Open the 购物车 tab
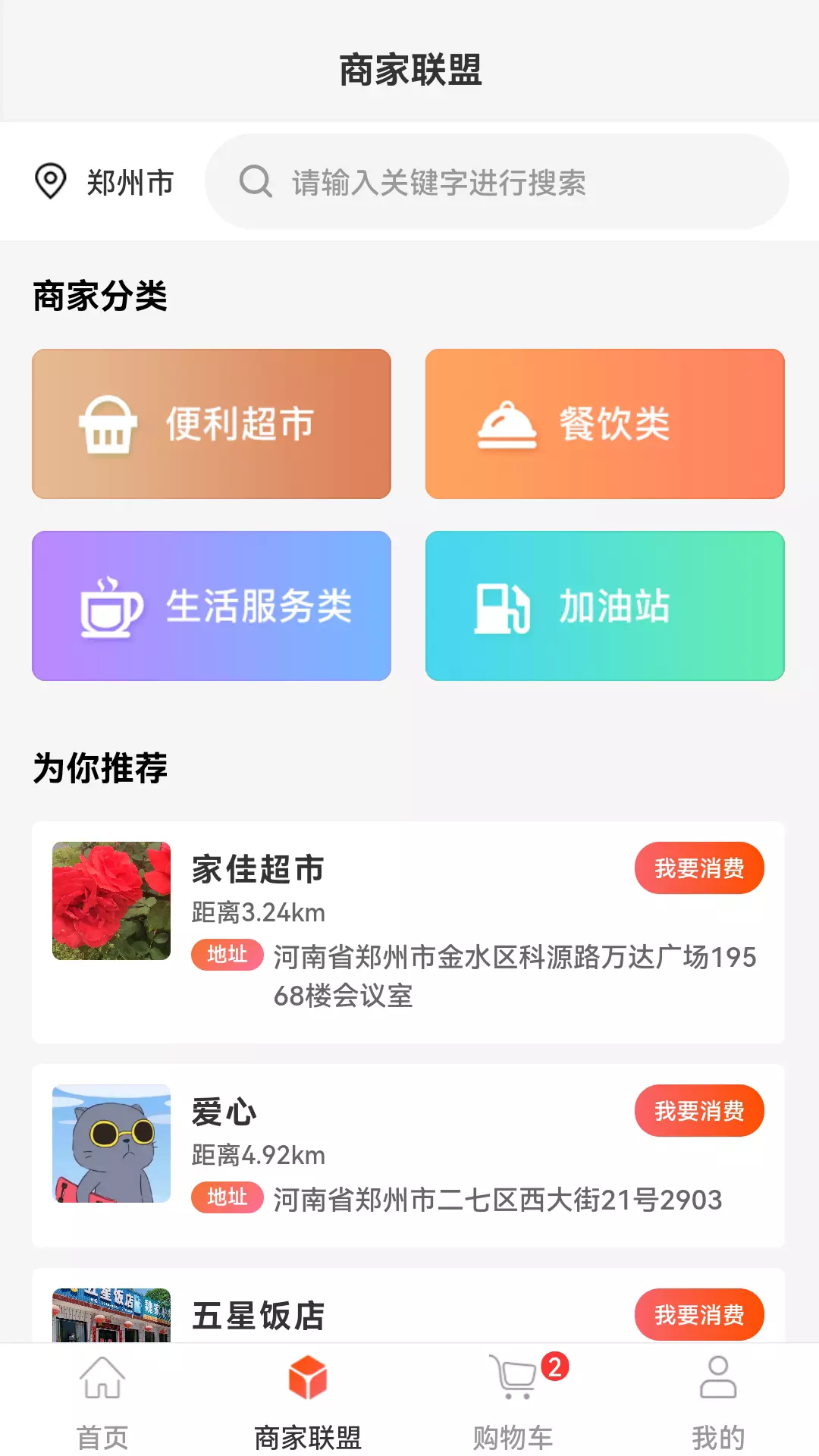The width and height of the screenshot is (819, 1456). [x=513, y=1401]
